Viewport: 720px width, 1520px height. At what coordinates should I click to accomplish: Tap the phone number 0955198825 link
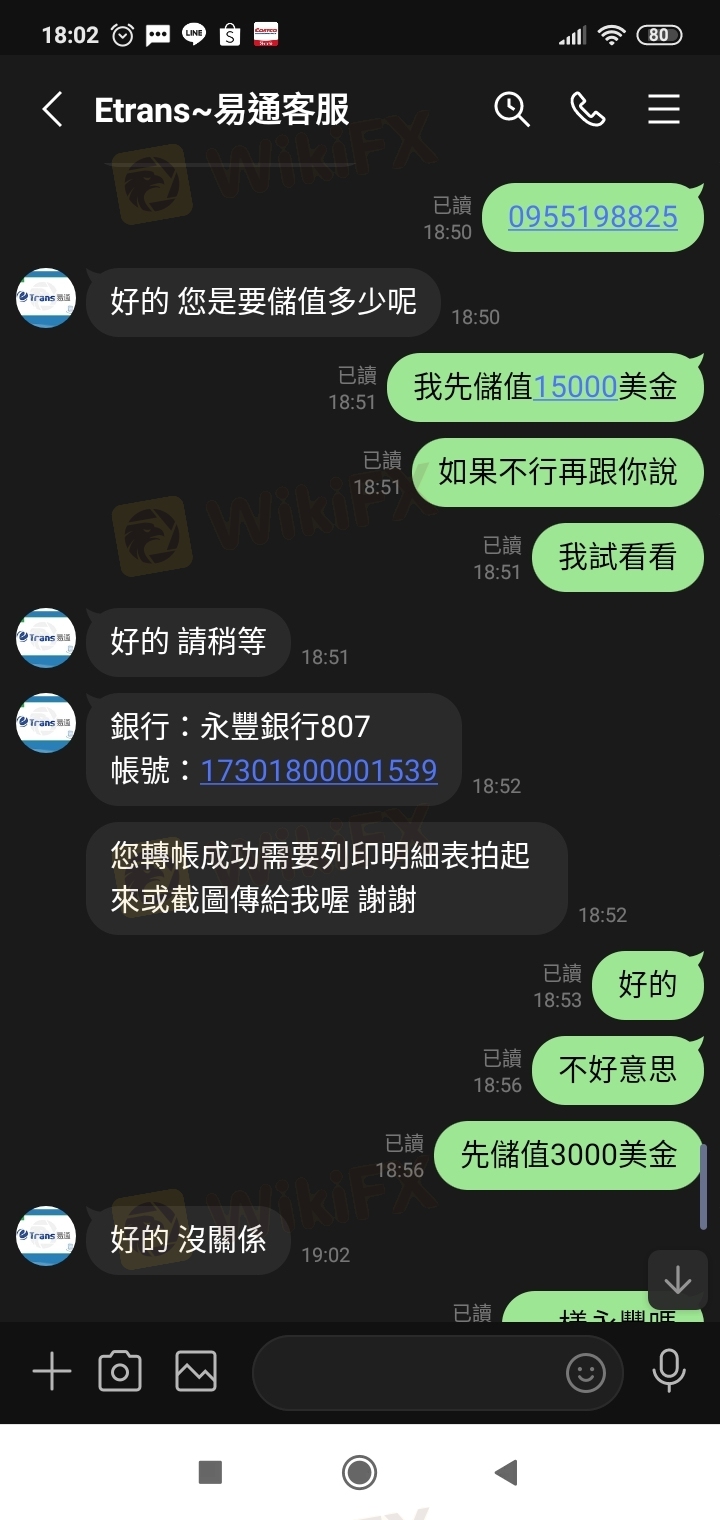pyautogui.click(x=592, y=217)
